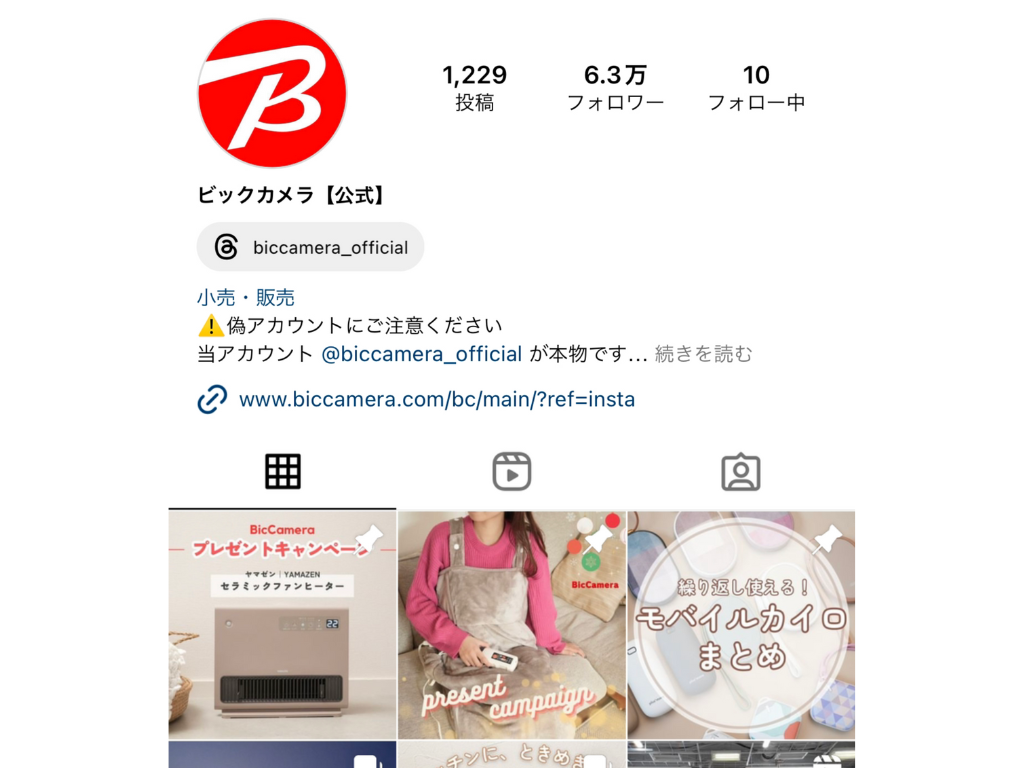Screen dimensions: 1024x768
Task: Tap the @biccamera_official mention in bio
Action: [422, 354]
